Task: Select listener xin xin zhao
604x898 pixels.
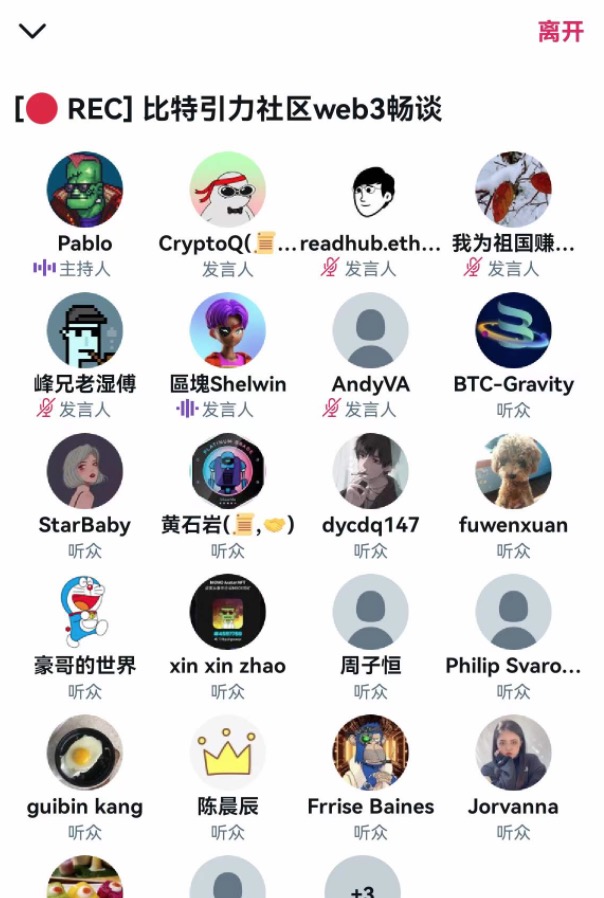Action: tap(228, 612)
